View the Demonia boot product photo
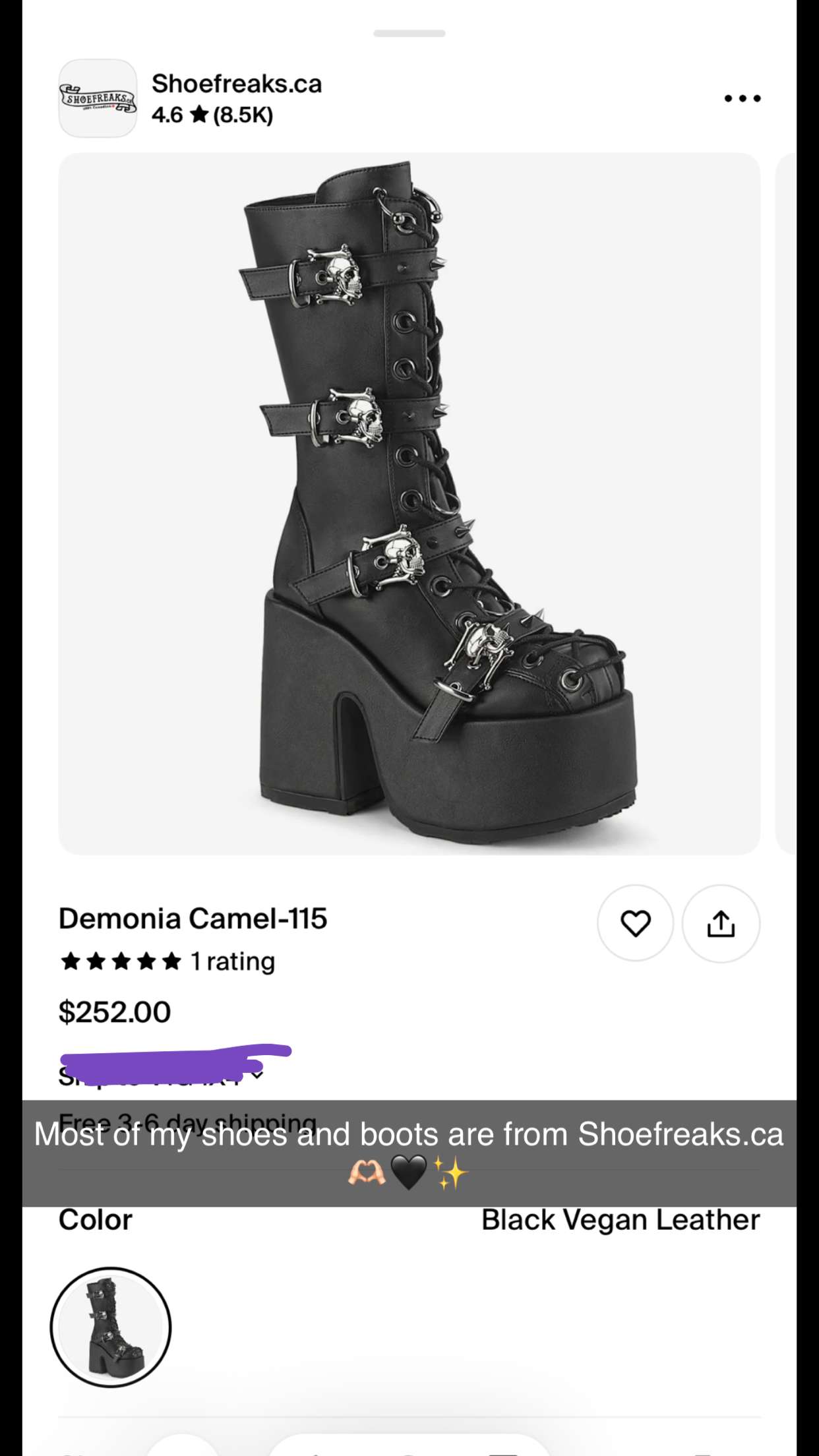The image size is (819, 1456). click(x=409, y=504)
